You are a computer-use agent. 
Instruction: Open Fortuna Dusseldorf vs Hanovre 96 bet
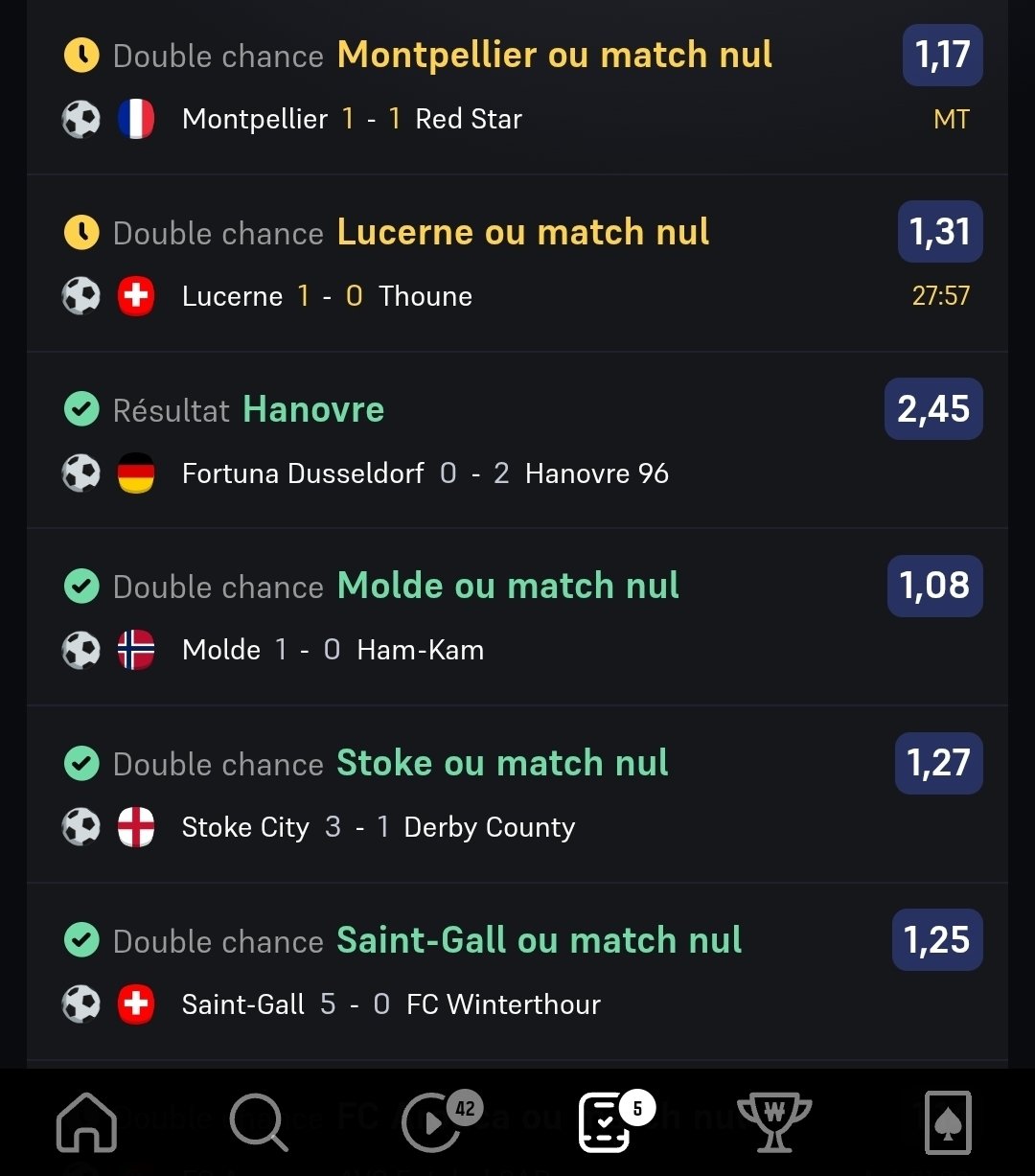click(425, 473)
